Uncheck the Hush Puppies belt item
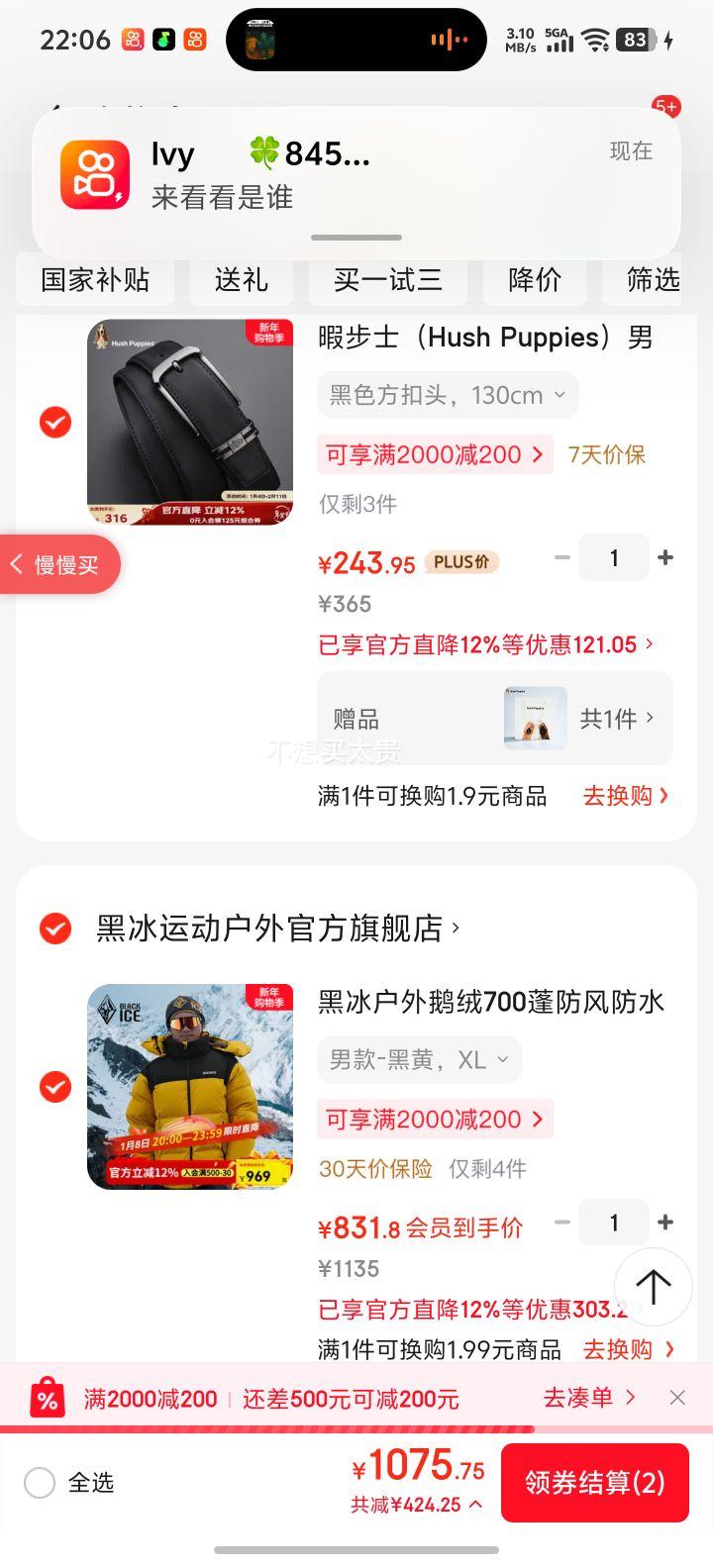Viewport: 713px width, 1568px height. click(x=54, y=423)
